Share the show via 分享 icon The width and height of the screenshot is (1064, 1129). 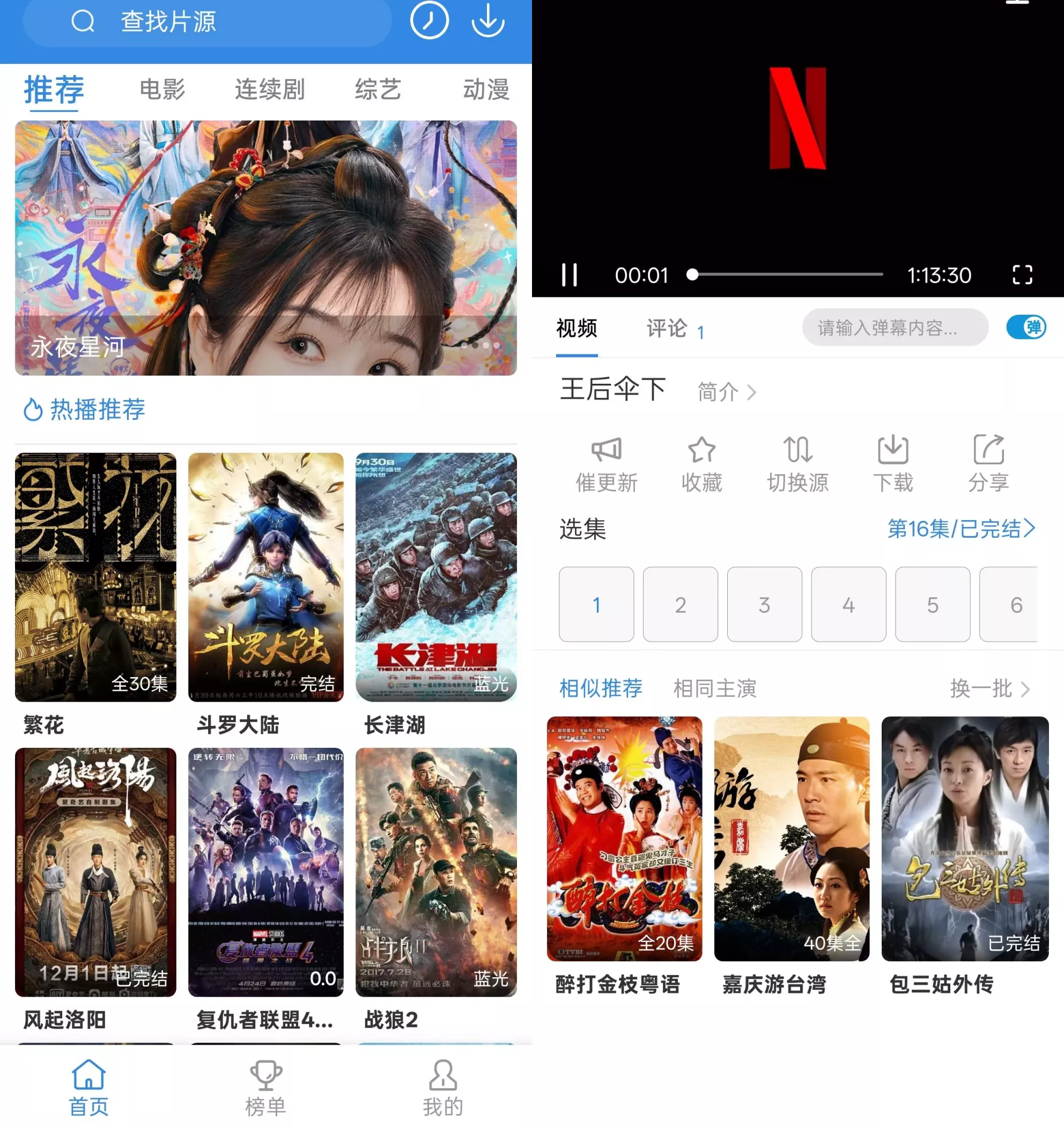click(x=988, y=463)
